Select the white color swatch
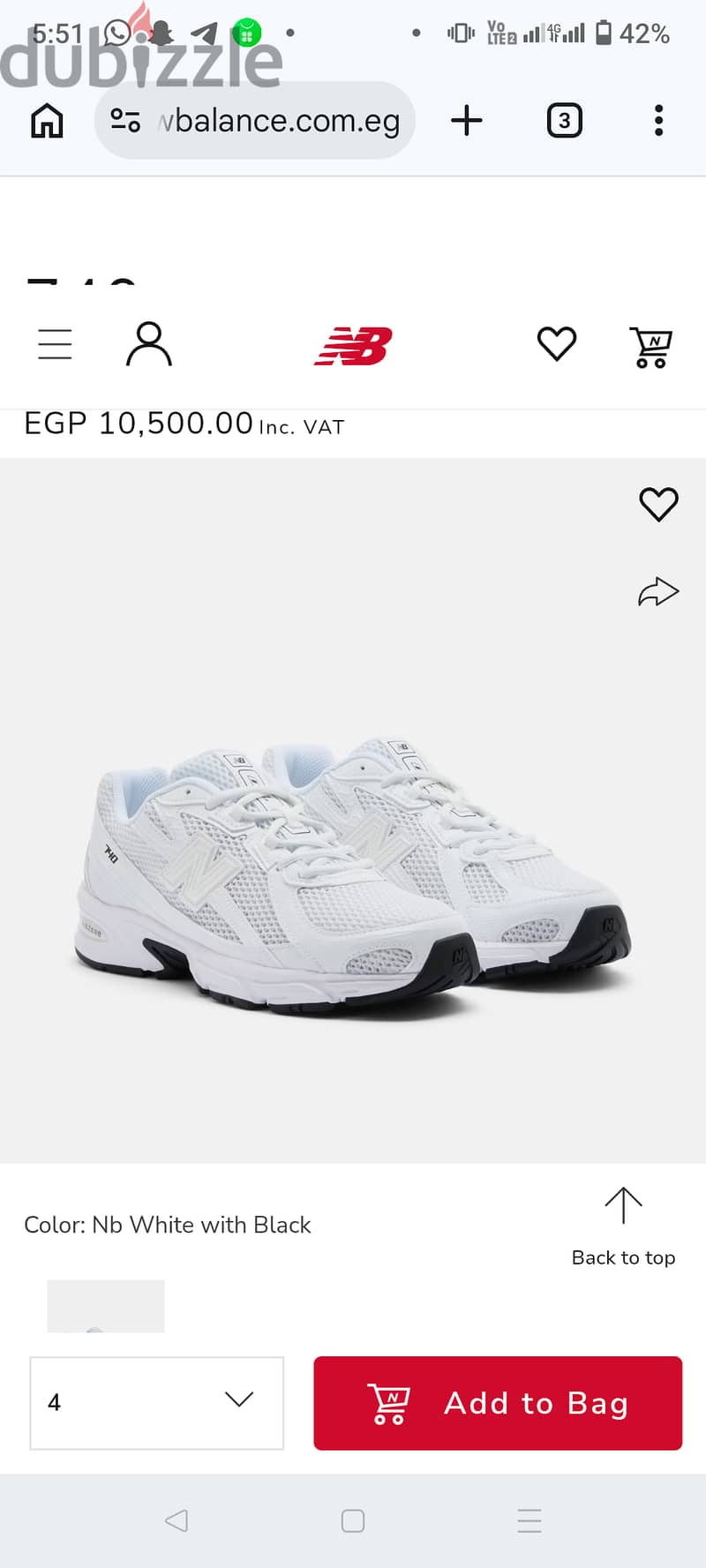 pyautogui.click(x=106, y=1306)
